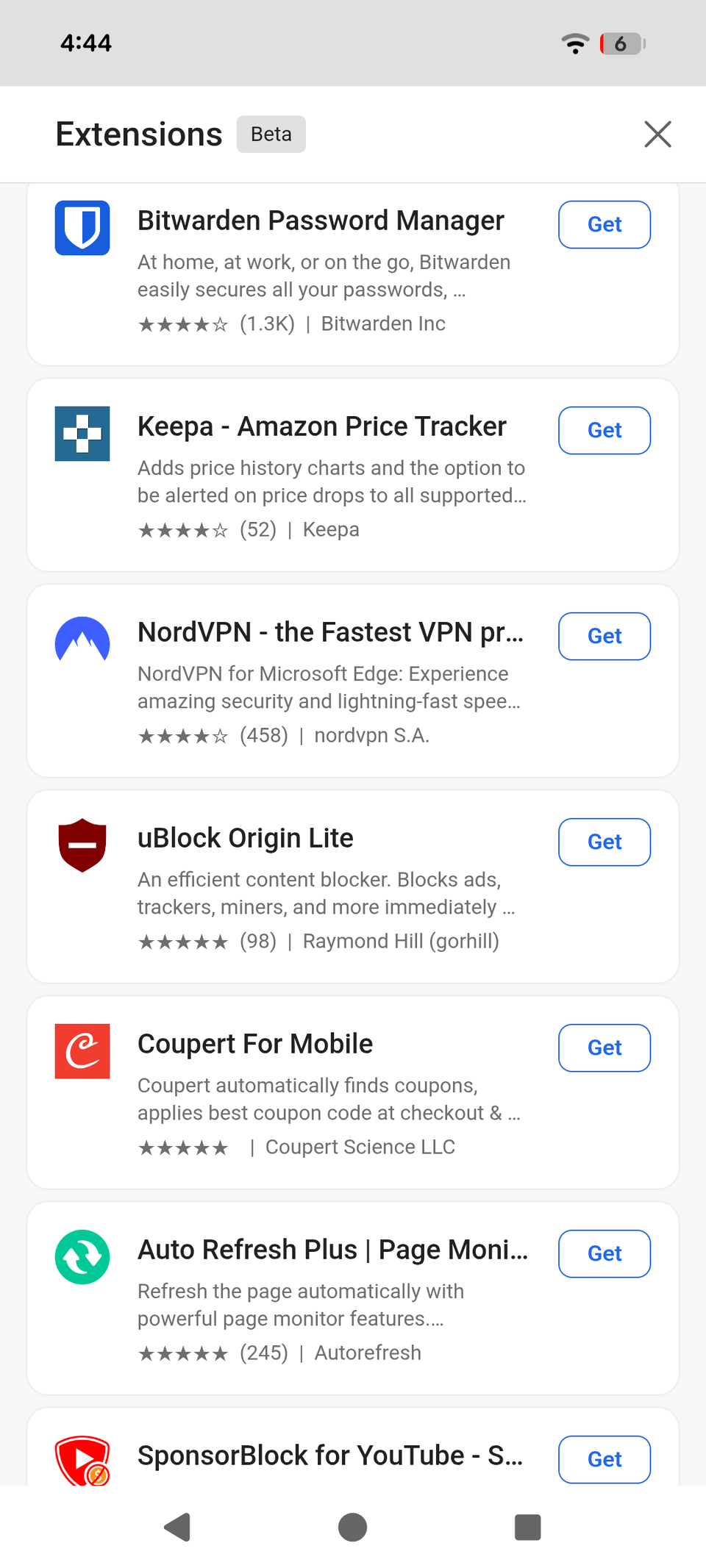The width and height of the screenshot is (706, 1568).
Task: Select the Auto Refresh Plus icon
Action: coord(82,1257)
